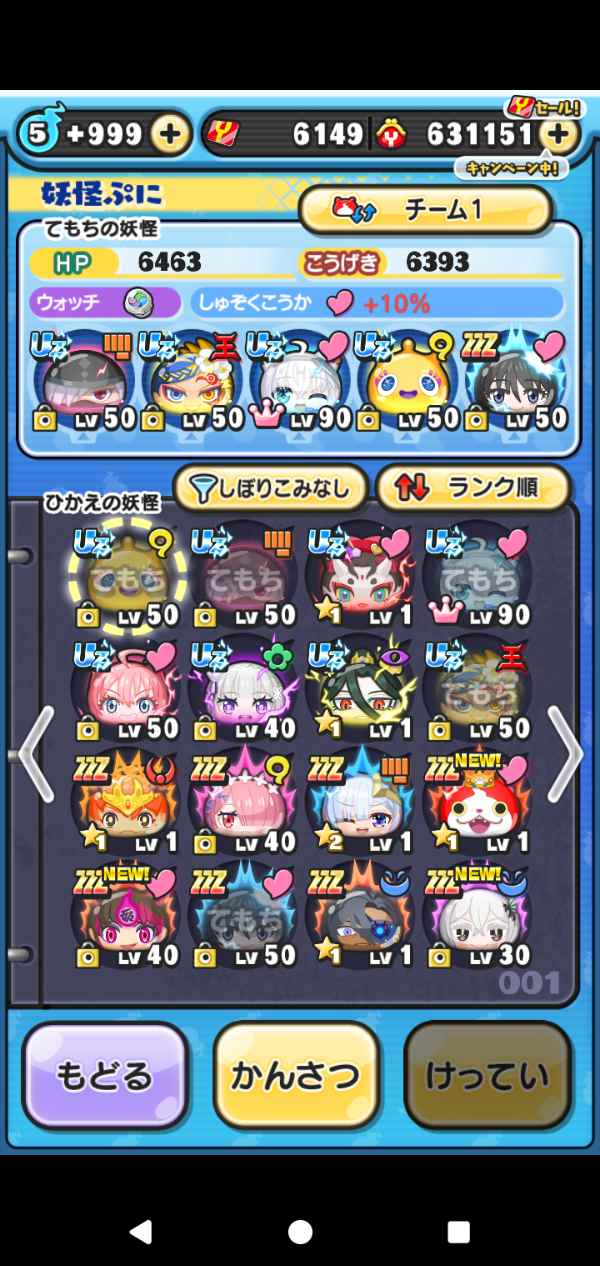This screenshot has width=600, height=1266.
Task: Open the ウォッチ watch setting
Action: pos(105,302)
